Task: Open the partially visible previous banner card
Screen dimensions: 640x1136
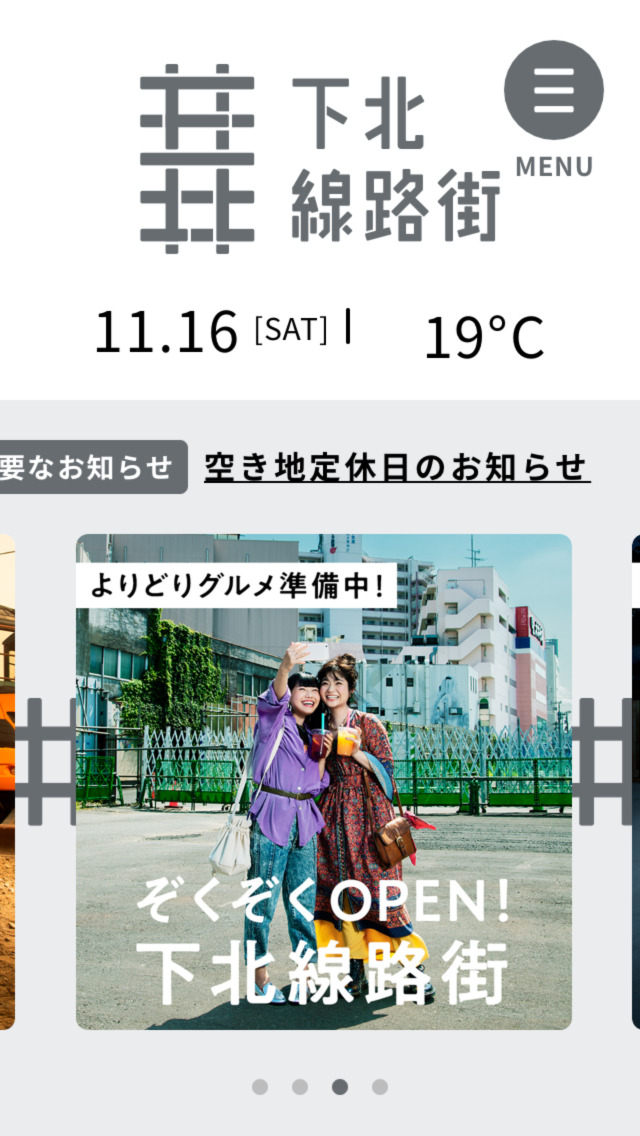Action: [x=7, y=781]
